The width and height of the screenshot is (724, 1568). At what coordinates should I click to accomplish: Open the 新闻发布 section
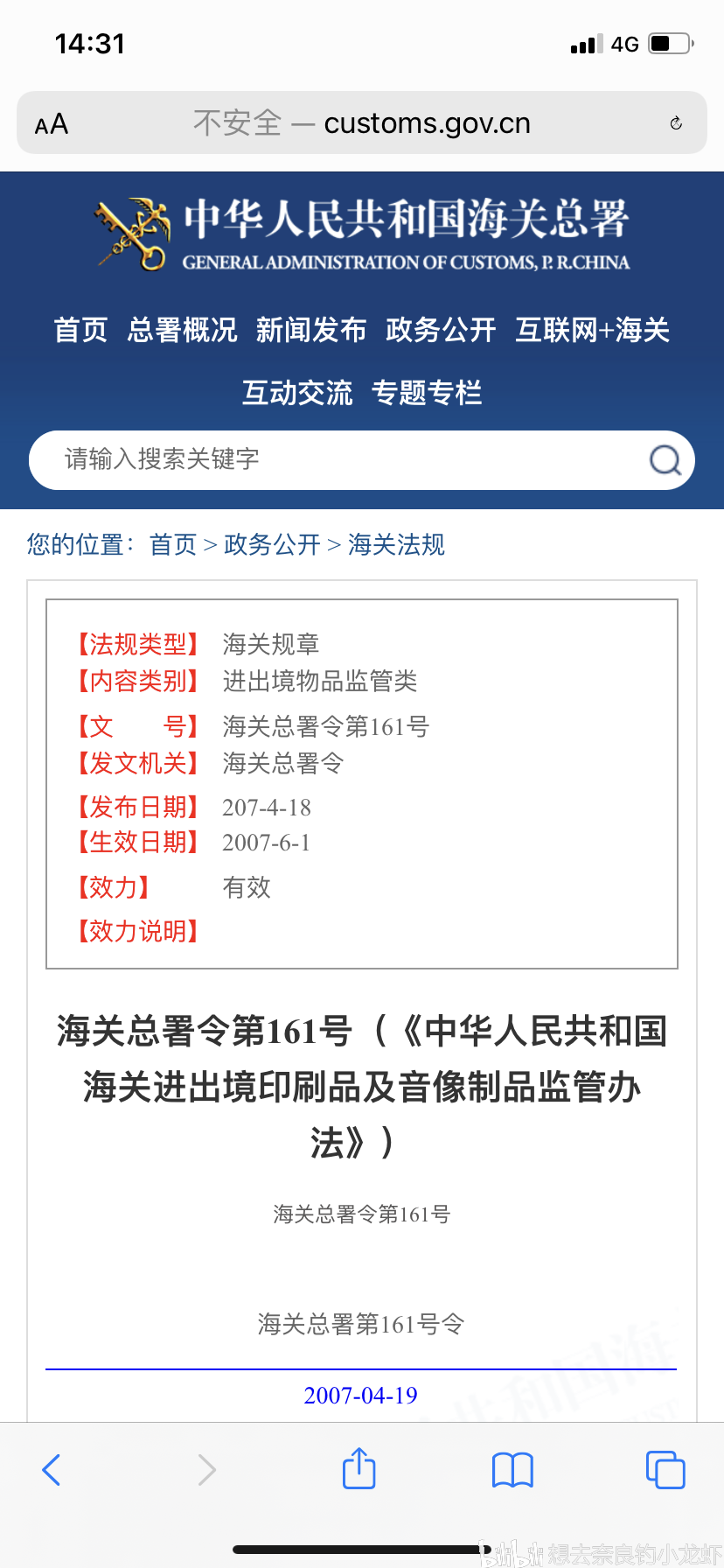(311, 330)
